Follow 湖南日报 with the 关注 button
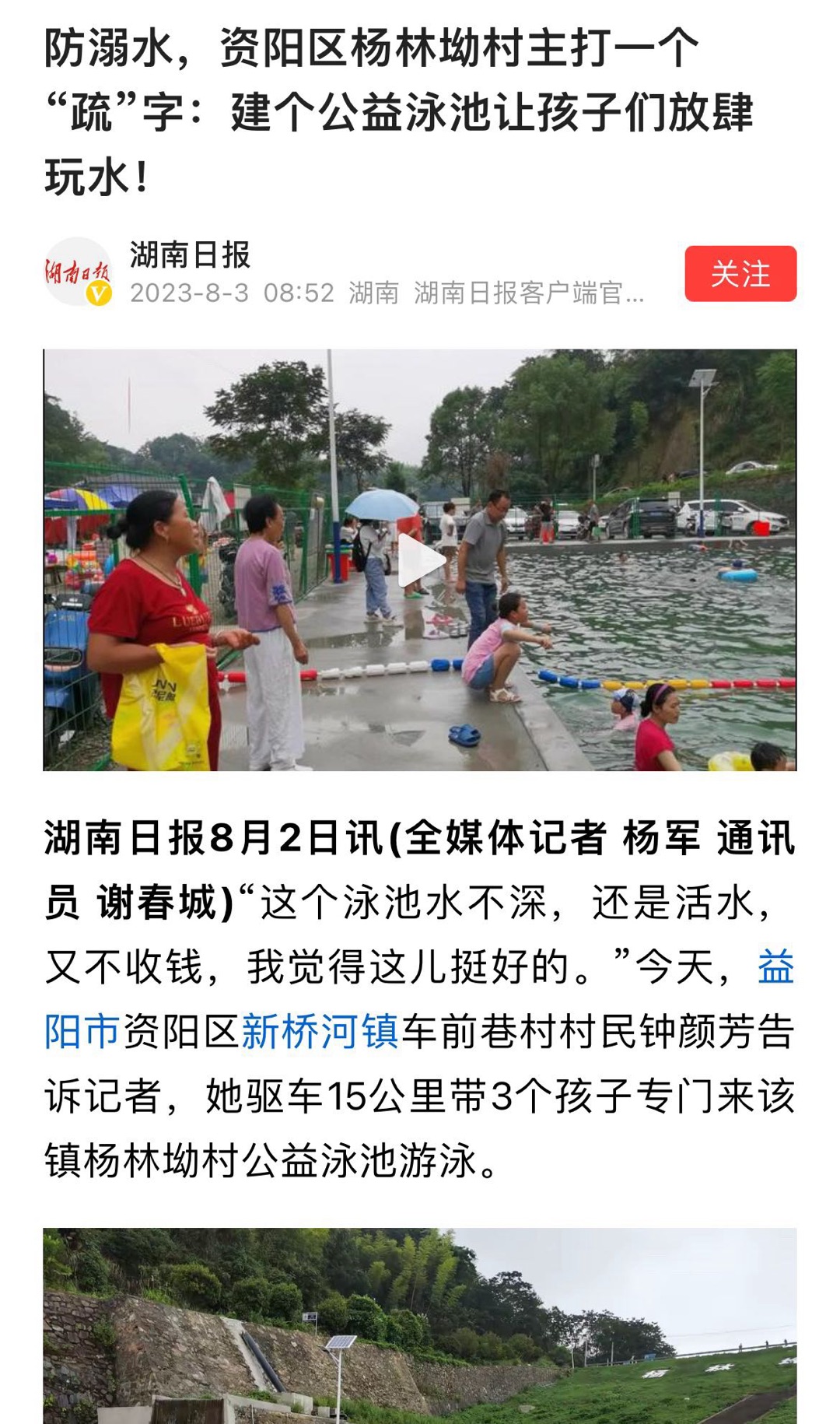 pyautogui.click(x=740, y=274)
